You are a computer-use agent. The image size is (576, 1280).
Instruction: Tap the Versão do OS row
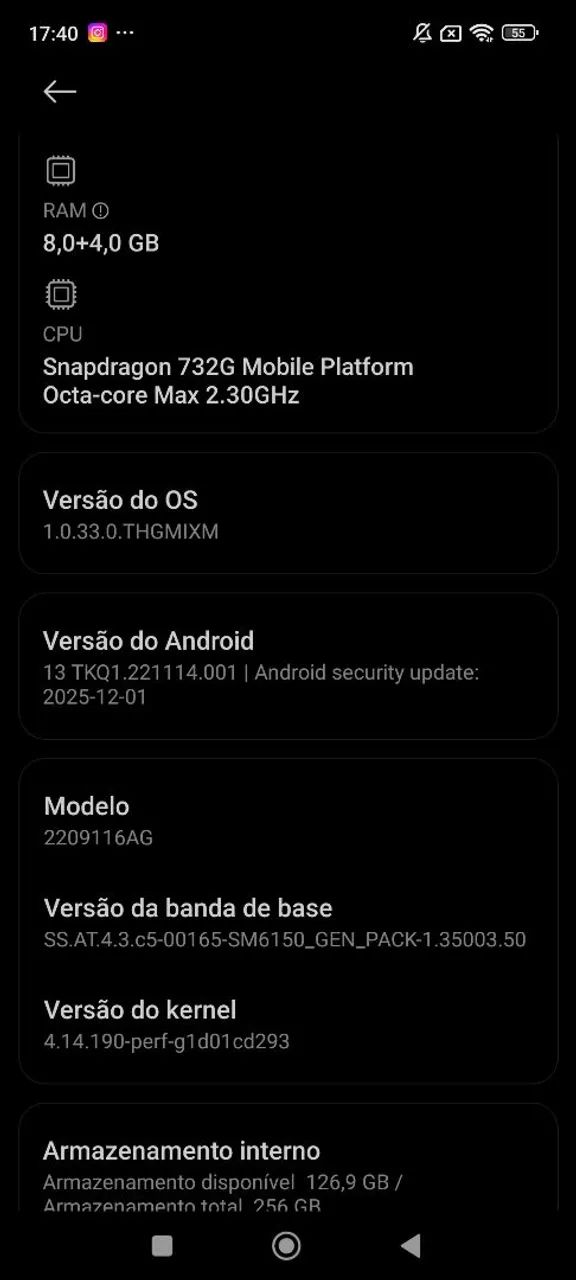point(288,514)
